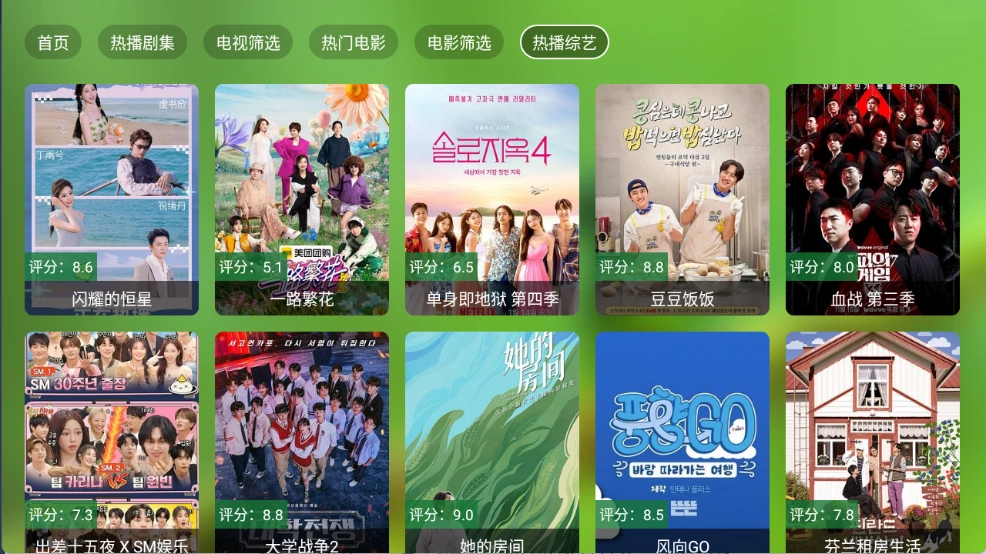This screenshot has width=986, height=554.
Task: Tap the 大学战争2 poster
Action: coord(302,442)
